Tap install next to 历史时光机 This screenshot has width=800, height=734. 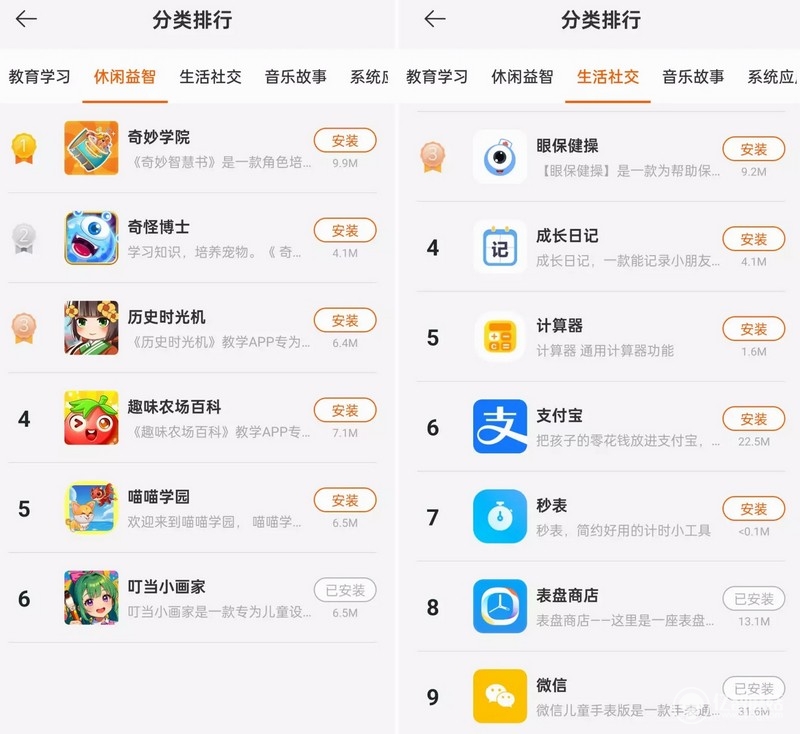point(345,320)
